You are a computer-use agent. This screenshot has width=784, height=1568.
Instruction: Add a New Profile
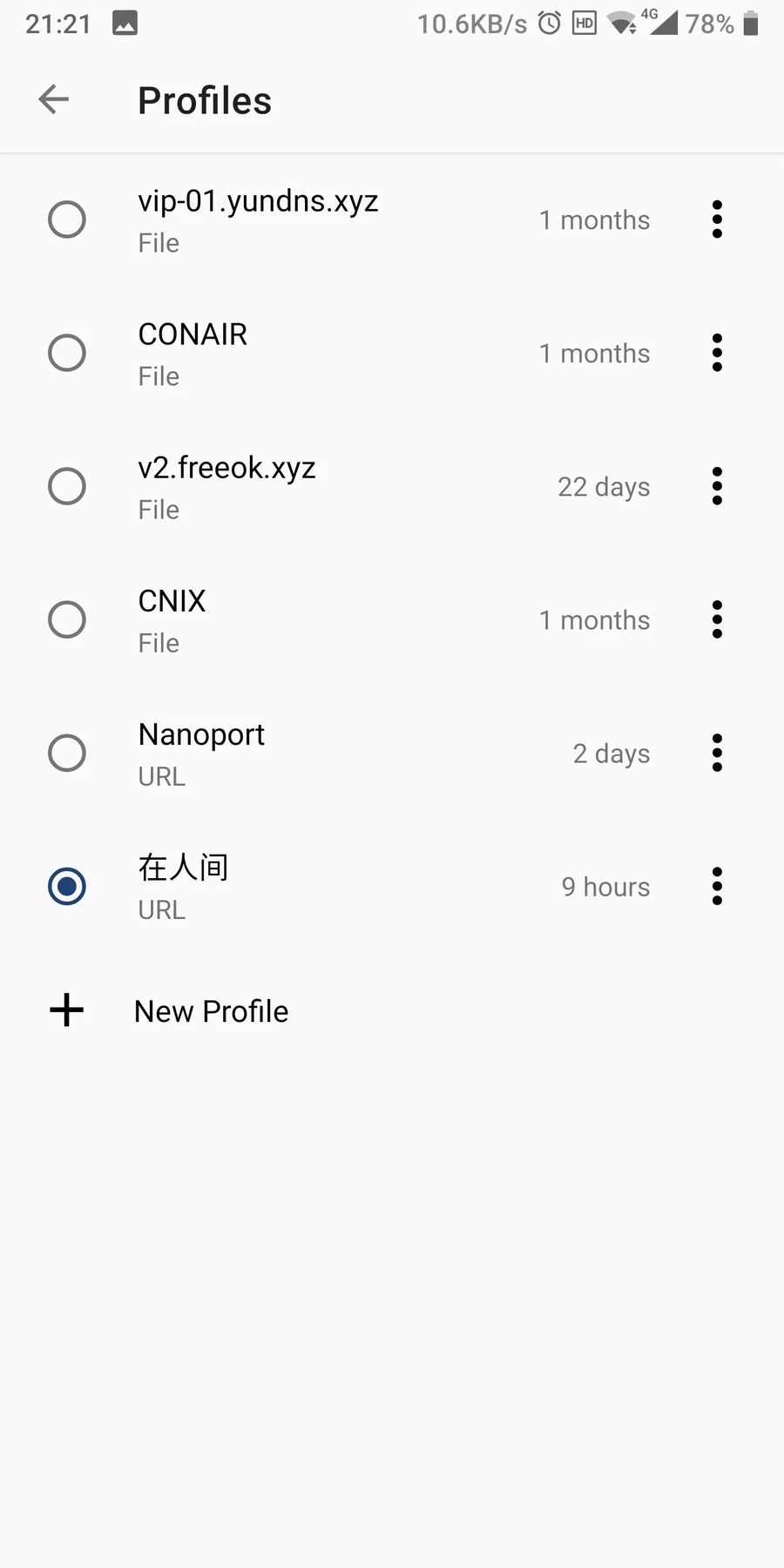pos(209,1010)
